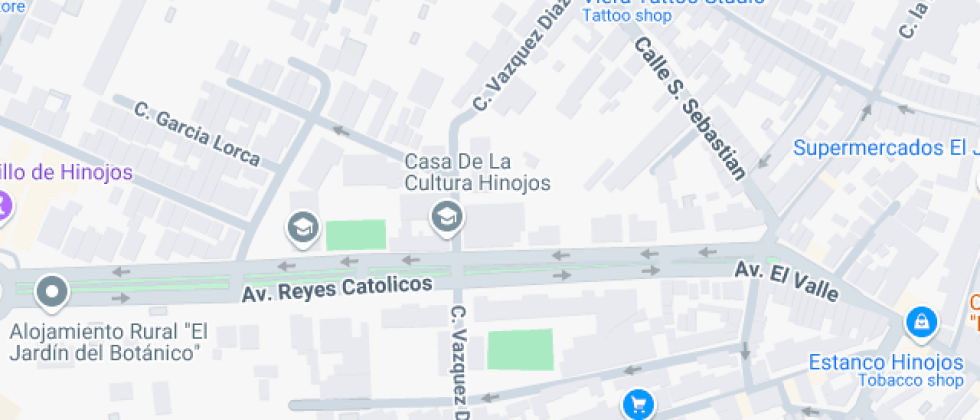Select the Alojamiento Rural El Jardín del Botánico pin

[x=52, y=292]
